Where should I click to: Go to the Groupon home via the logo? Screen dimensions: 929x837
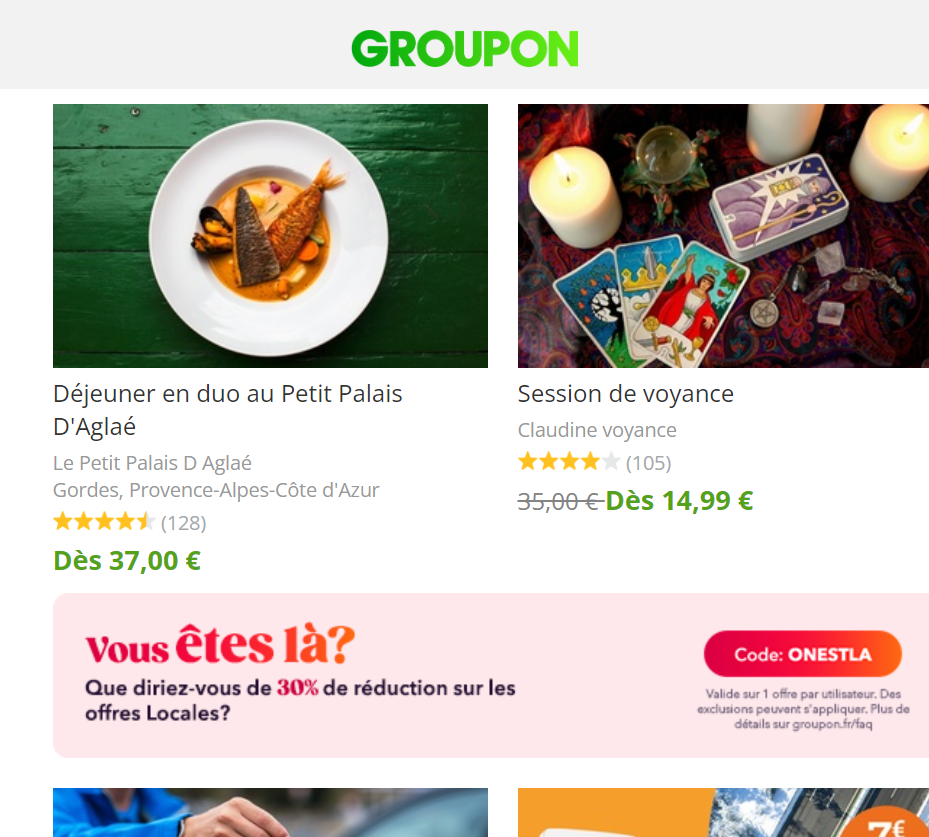point(464,48)
